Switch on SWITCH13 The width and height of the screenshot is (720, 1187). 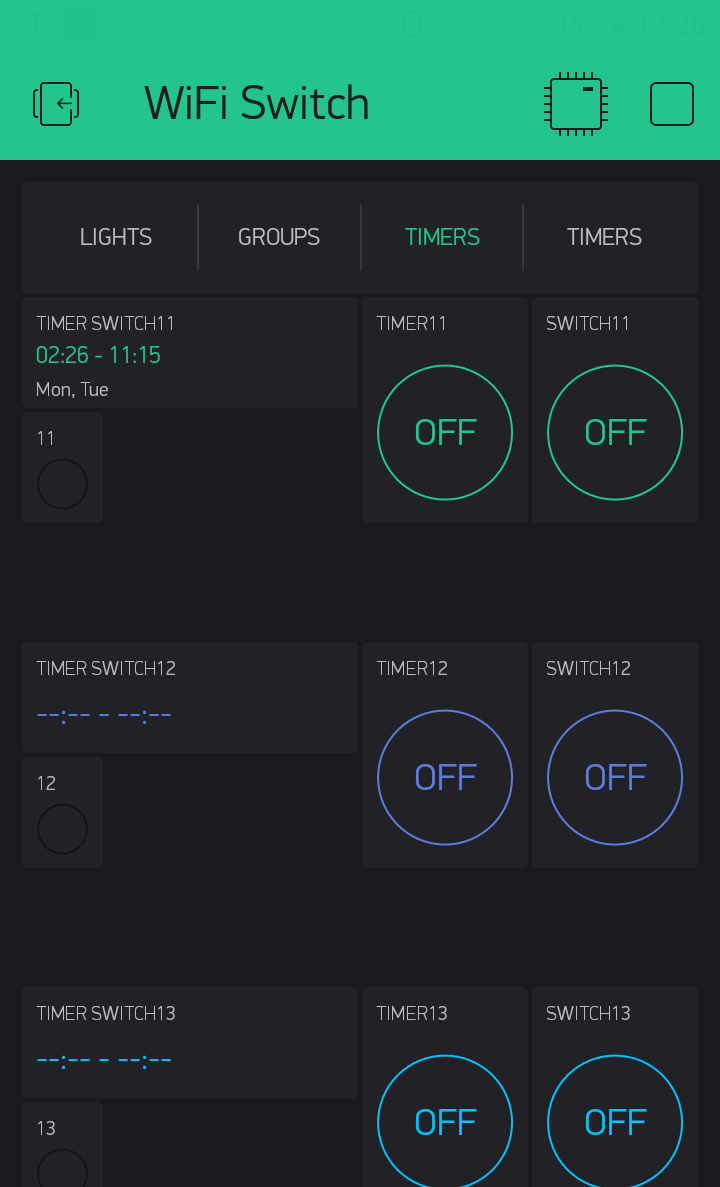tap(615, 1122)
